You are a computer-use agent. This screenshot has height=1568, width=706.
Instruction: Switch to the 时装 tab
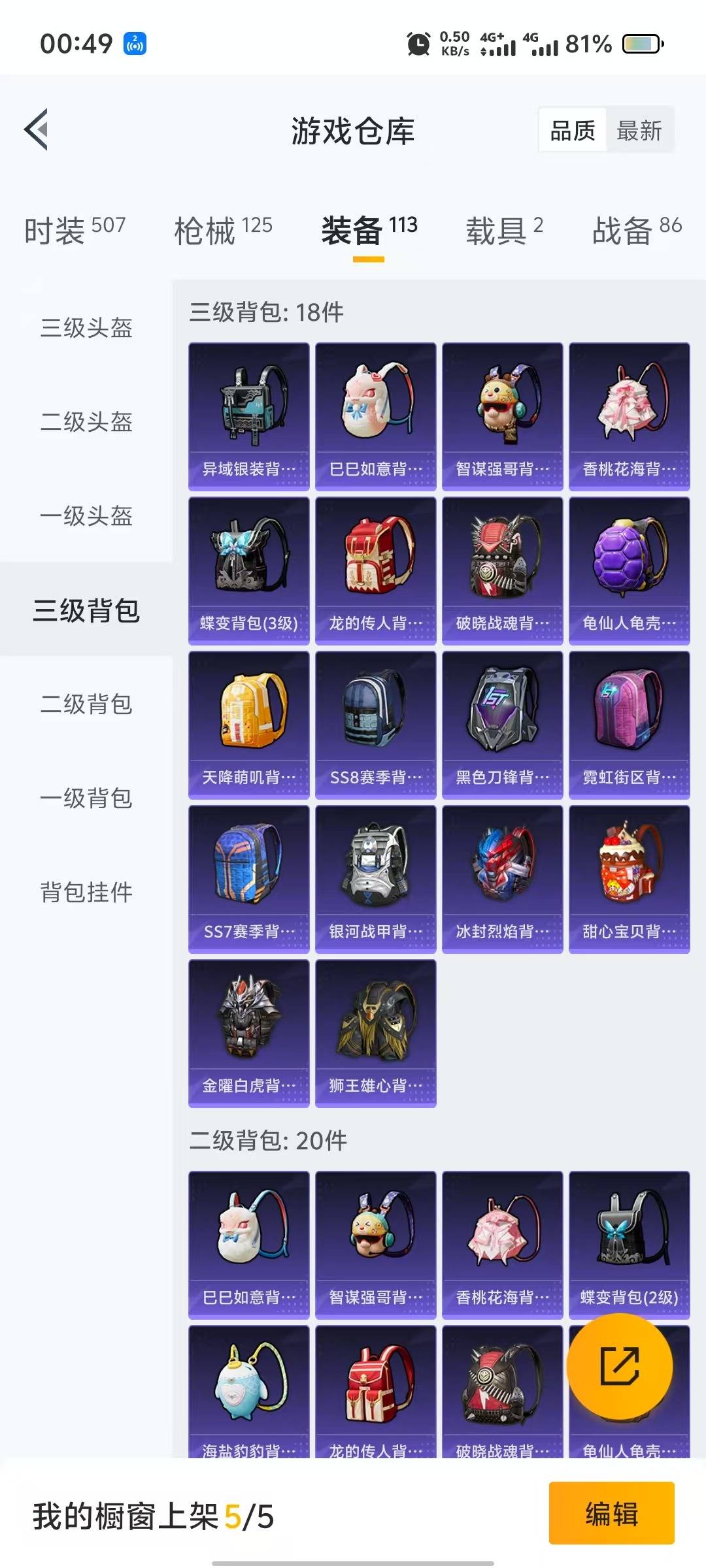click(x=75, y=230)
